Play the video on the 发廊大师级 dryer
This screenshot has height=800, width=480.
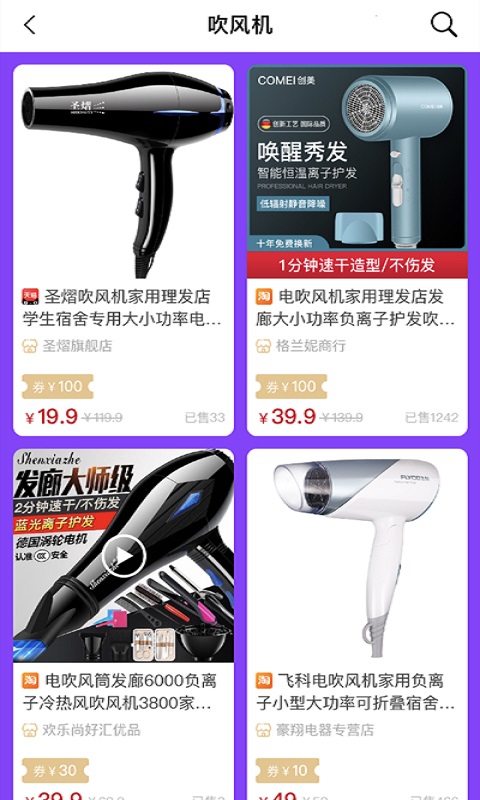pos(123,556)
